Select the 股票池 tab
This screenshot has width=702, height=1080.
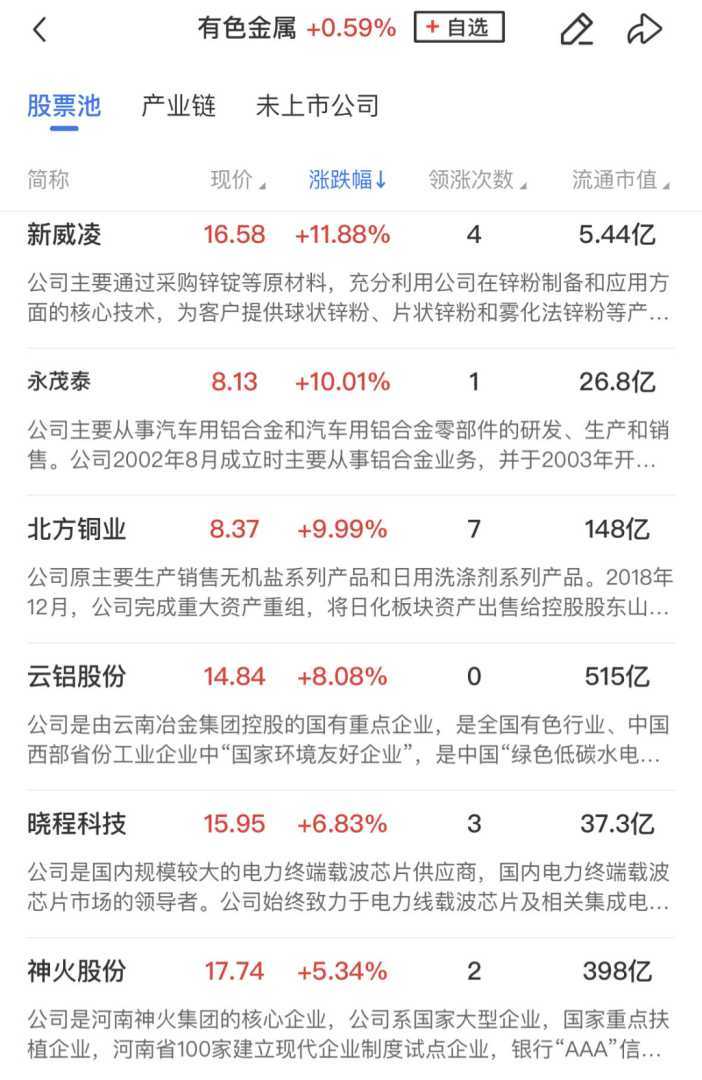(x=64, y=106)
